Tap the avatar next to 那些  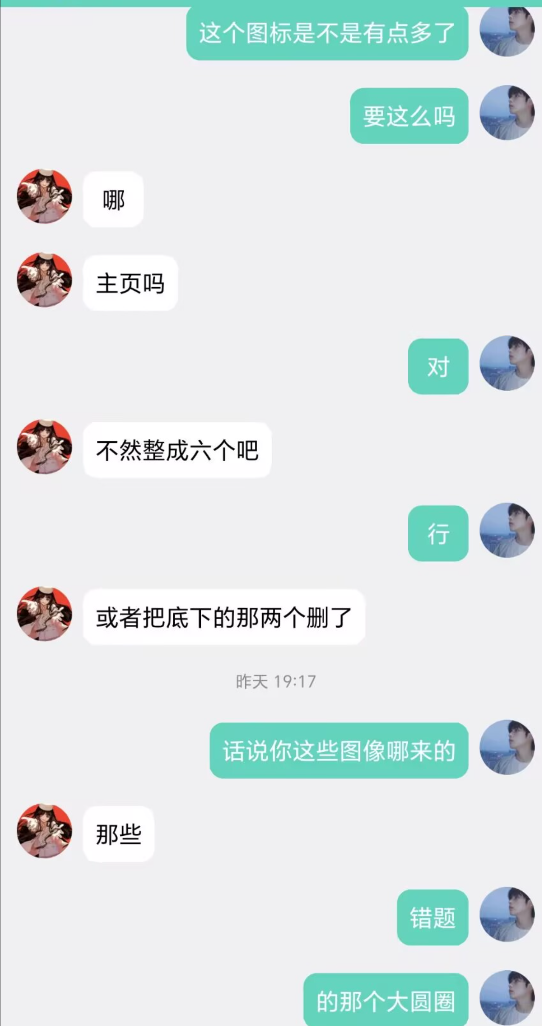(x=45, y=831)
